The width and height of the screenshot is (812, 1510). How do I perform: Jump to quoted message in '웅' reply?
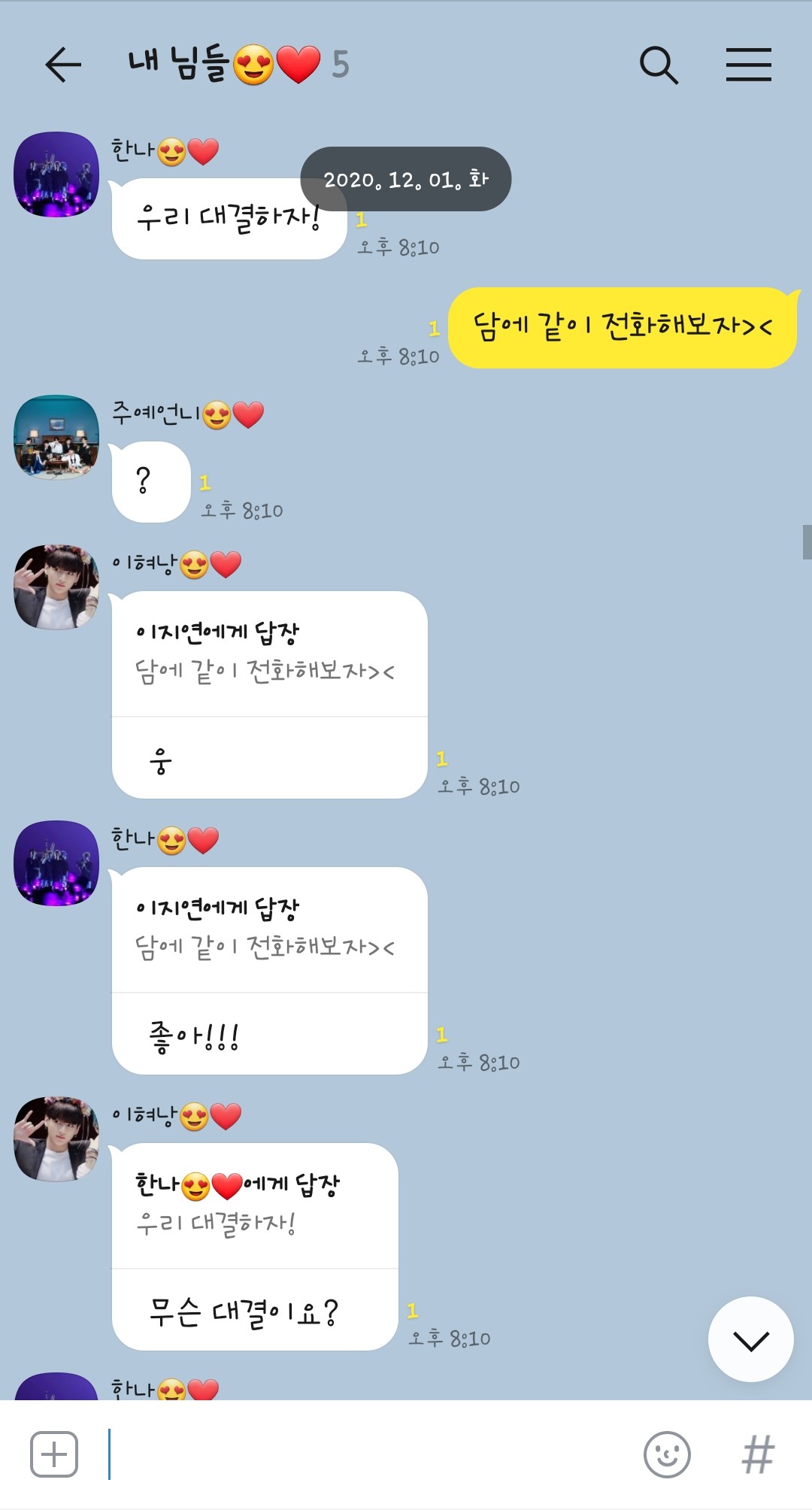coord(269,653)
